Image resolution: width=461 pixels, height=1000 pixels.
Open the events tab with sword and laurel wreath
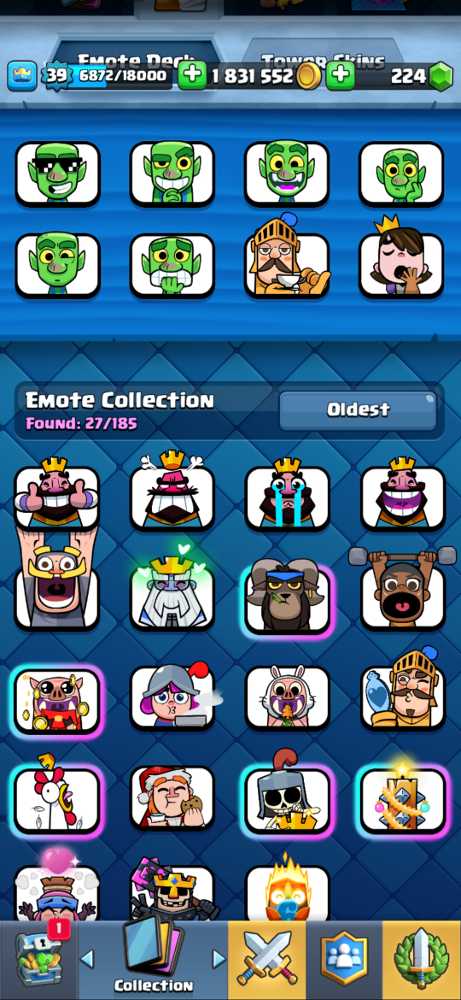(421, 960)
